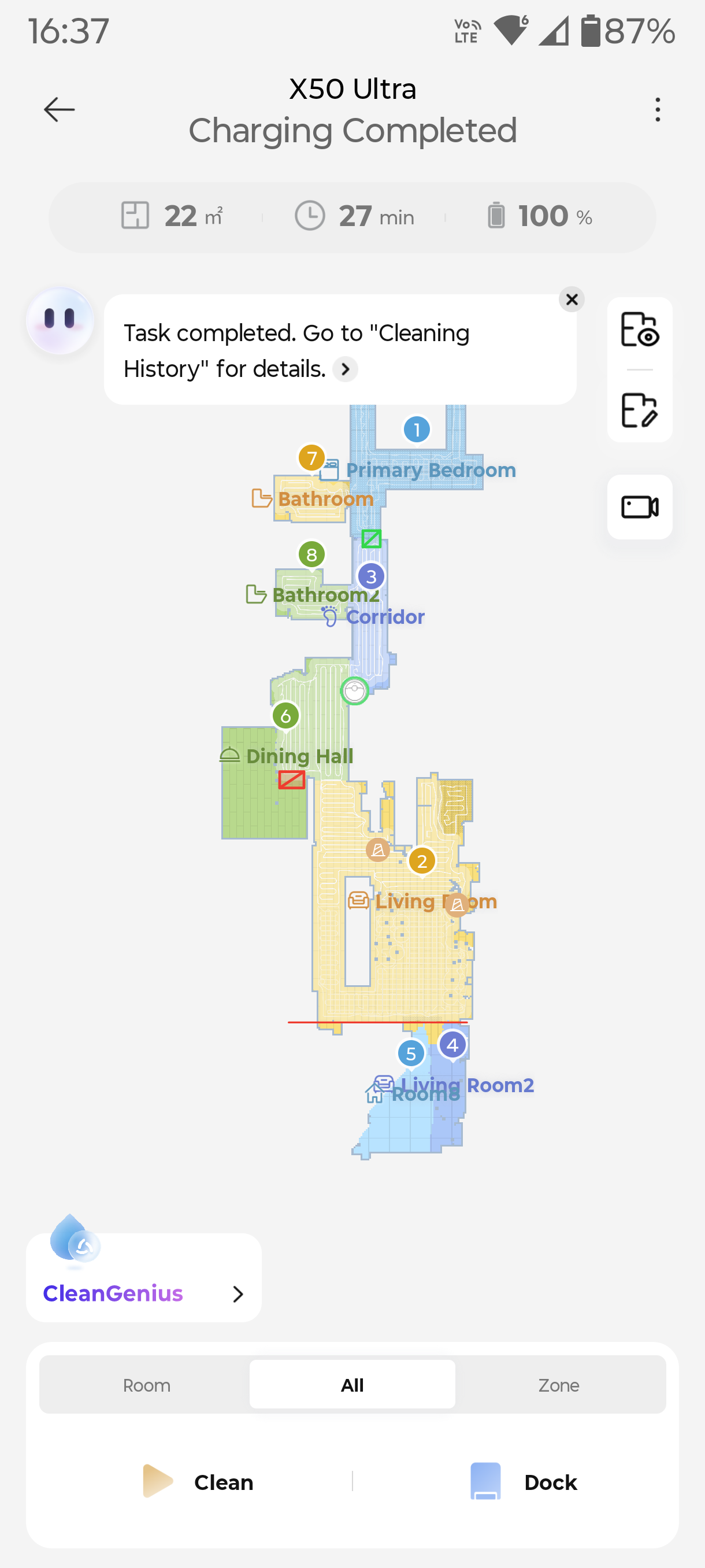This screenshot has width=705, height=1568.
Task: Switch to the Zone tab
Action: tap(558, 1385)
